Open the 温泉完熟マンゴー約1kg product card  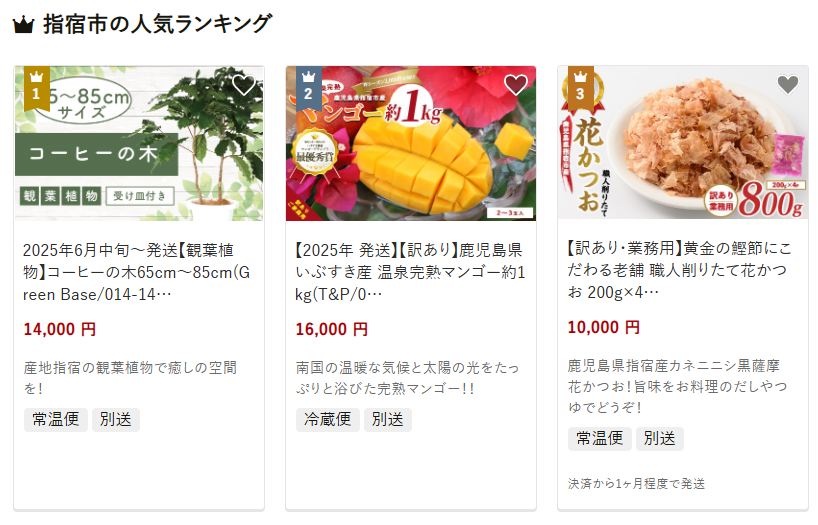click(x=410, y=271)
